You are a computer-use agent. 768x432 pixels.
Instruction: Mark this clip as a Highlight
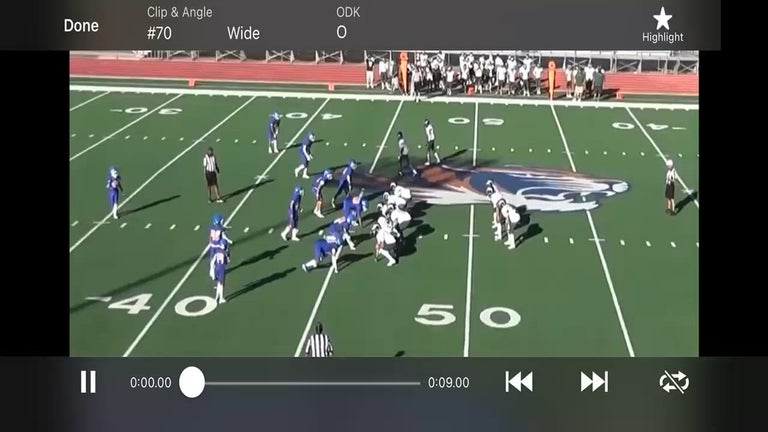662,25
